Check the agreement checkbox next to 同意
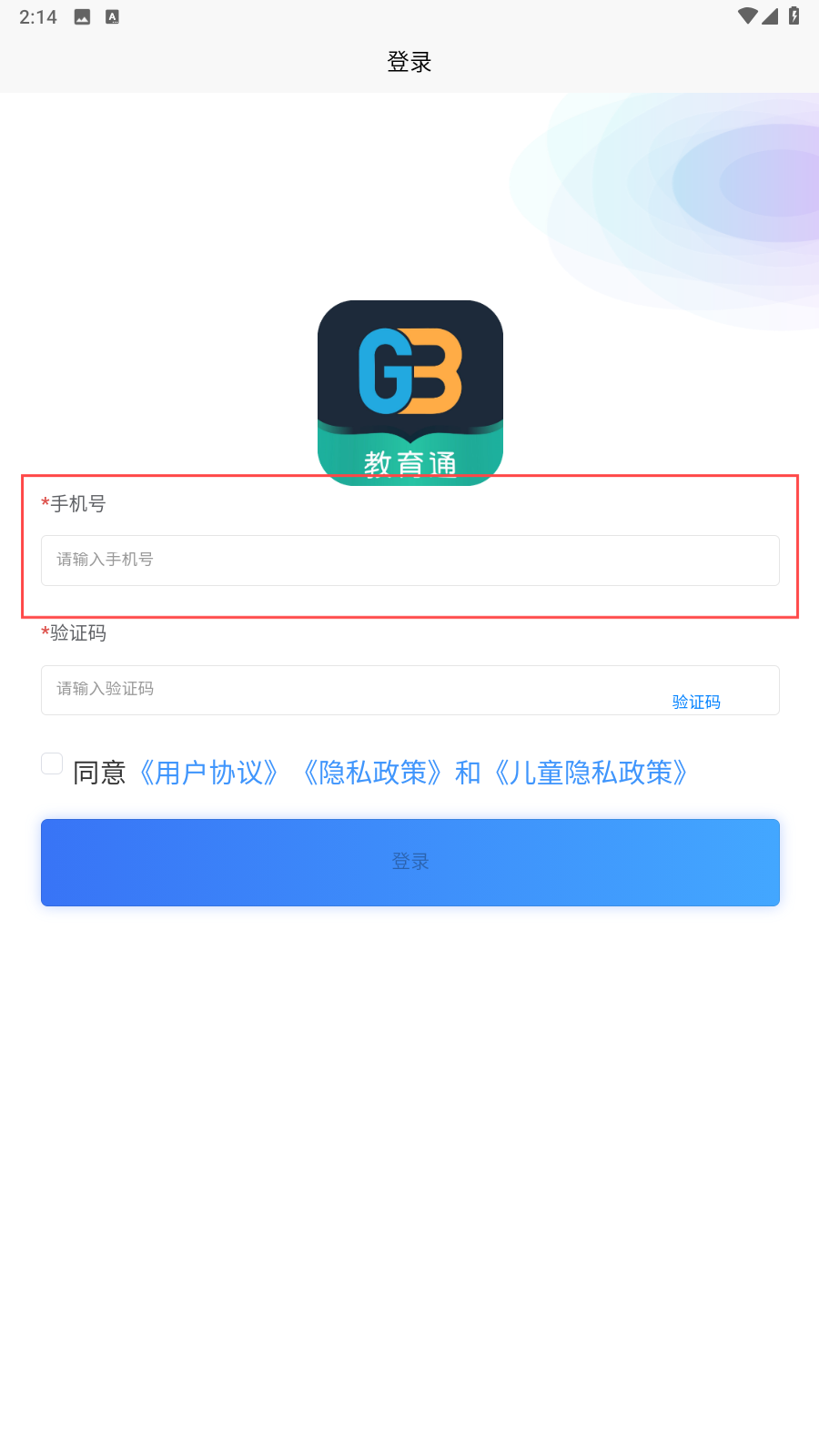This screenshot has width=819, height=1456. click(x=52, y=763)
